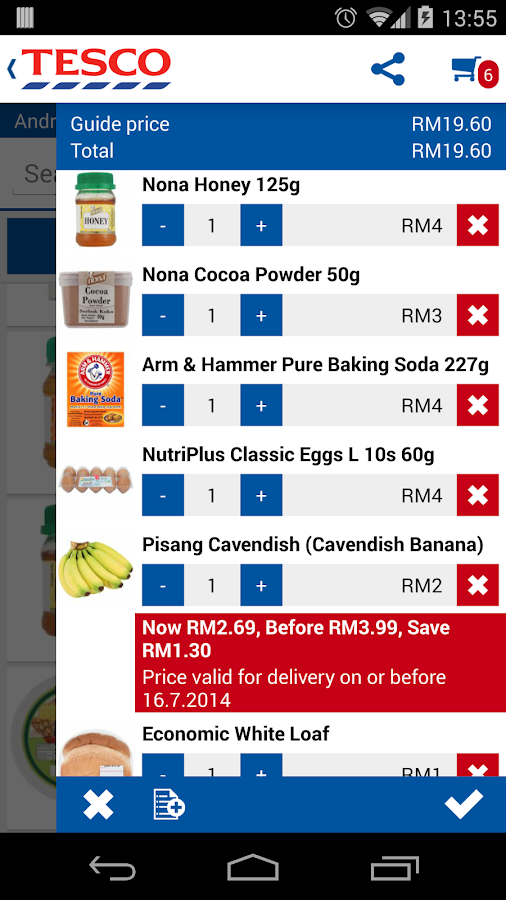Increase quantity of Nona Cocoa Powder 50g

tap(261, 315)
